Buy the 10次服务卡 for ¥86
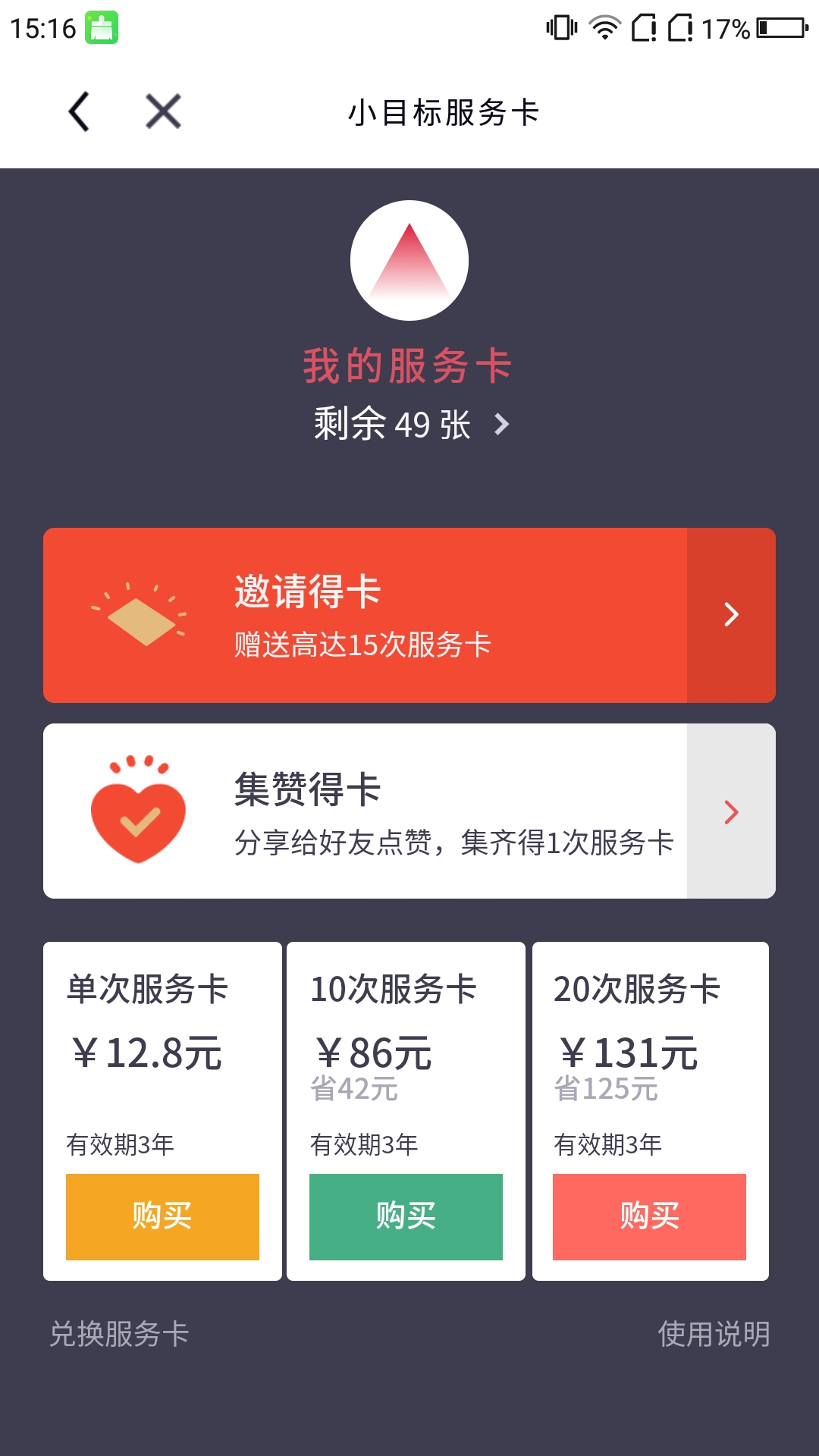This screenshot has width=819, height=1456. (x=406, y=1216)
